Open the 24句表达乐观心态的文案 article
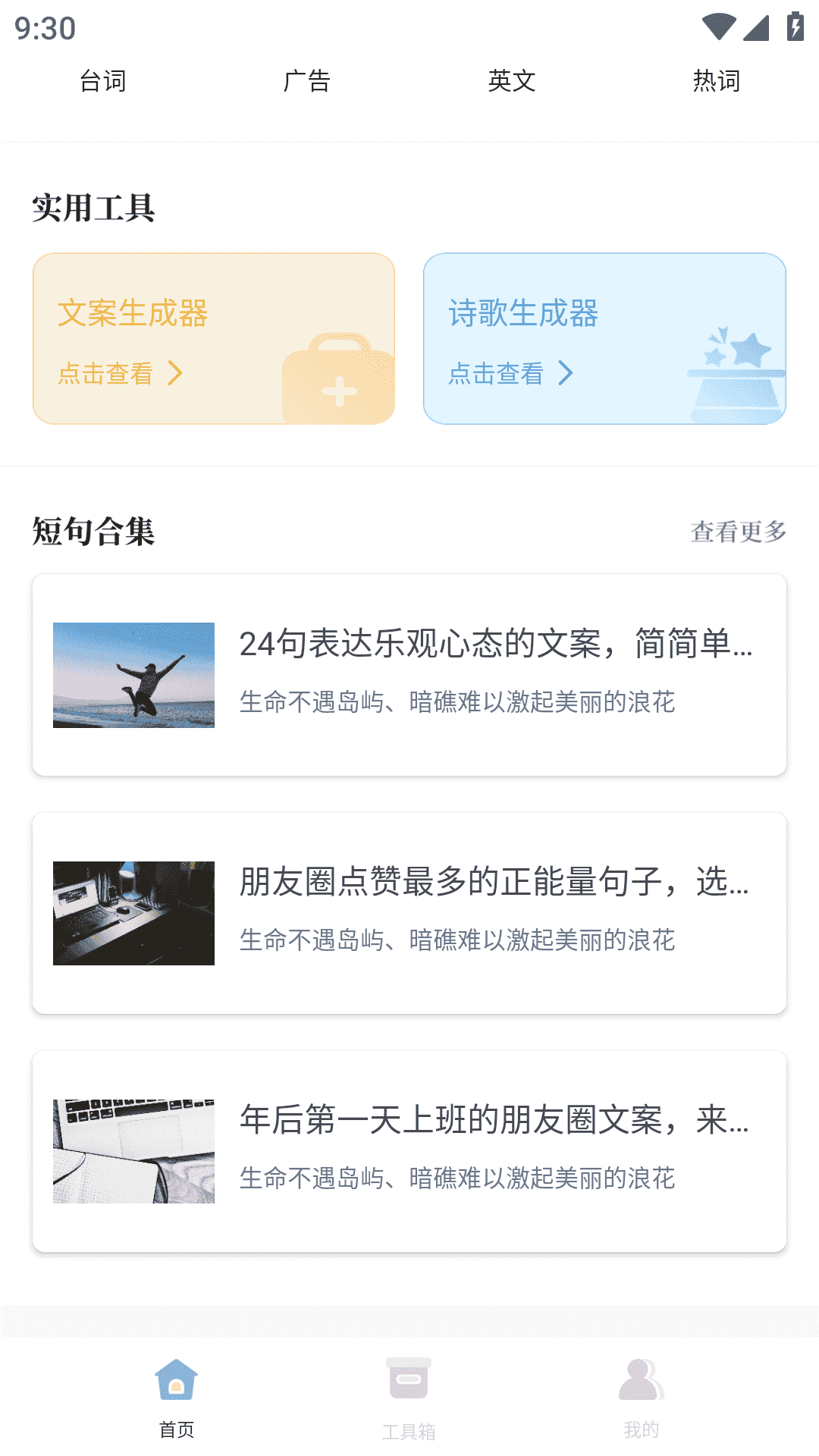Image resolution: width=819 pixels, height=1456 pixels. (x=409, y=674)
